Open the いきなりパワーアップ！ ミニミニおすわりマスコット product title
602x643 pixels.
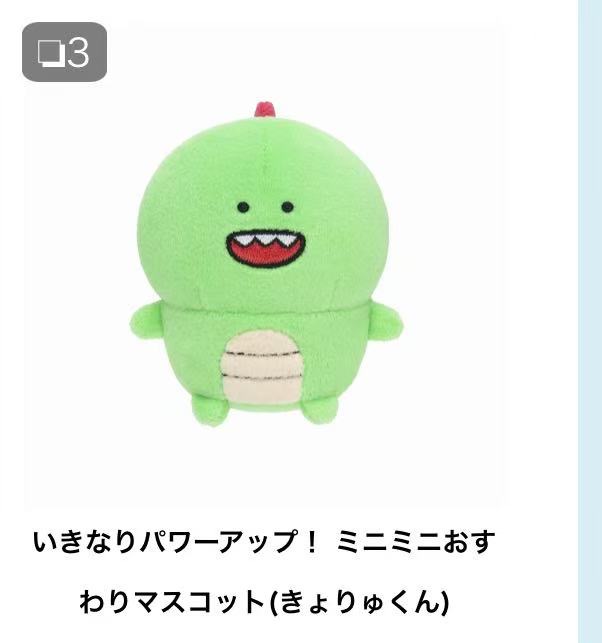265,572
